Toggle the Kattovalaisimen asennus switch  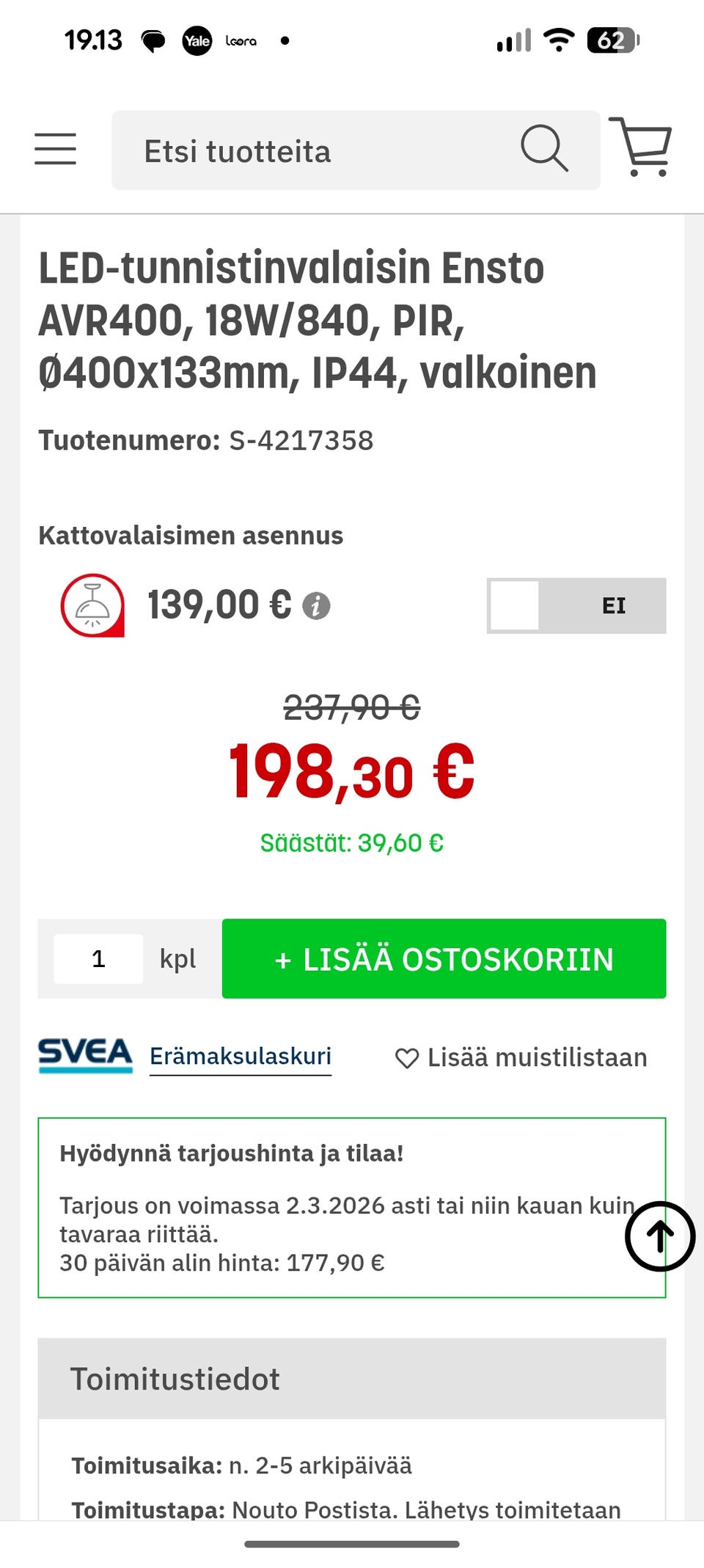576,605
